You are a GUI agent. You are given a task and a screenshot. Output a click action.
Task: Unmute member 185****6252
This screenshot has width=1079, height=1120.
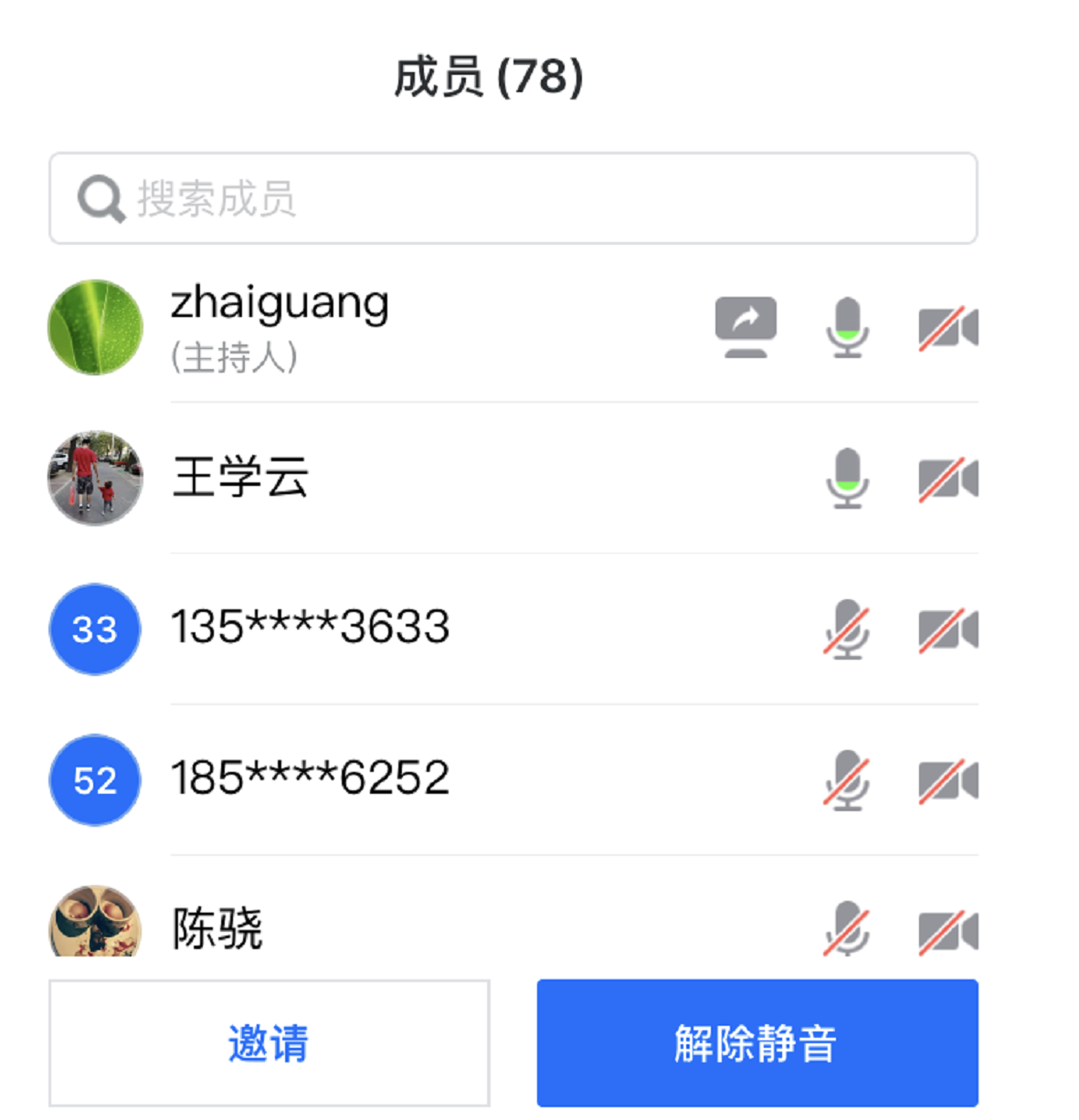[847, 781]
